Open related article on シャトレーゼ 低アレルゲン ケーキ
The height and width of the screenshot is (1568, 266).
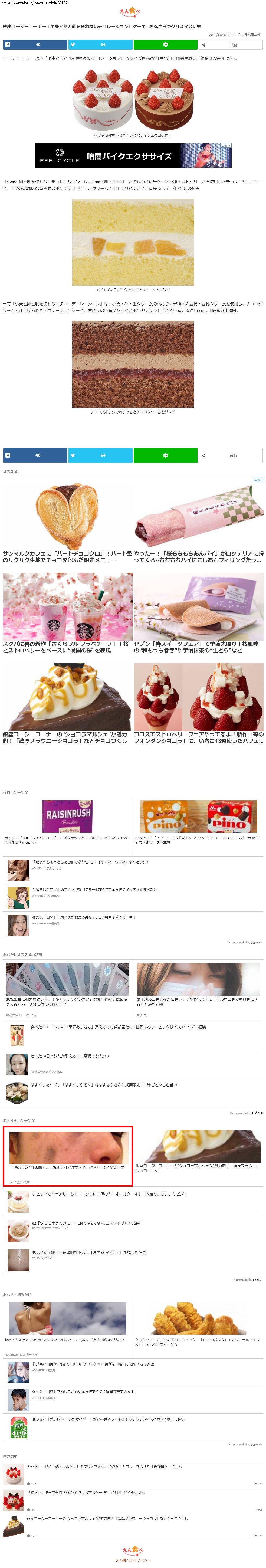104,1466
